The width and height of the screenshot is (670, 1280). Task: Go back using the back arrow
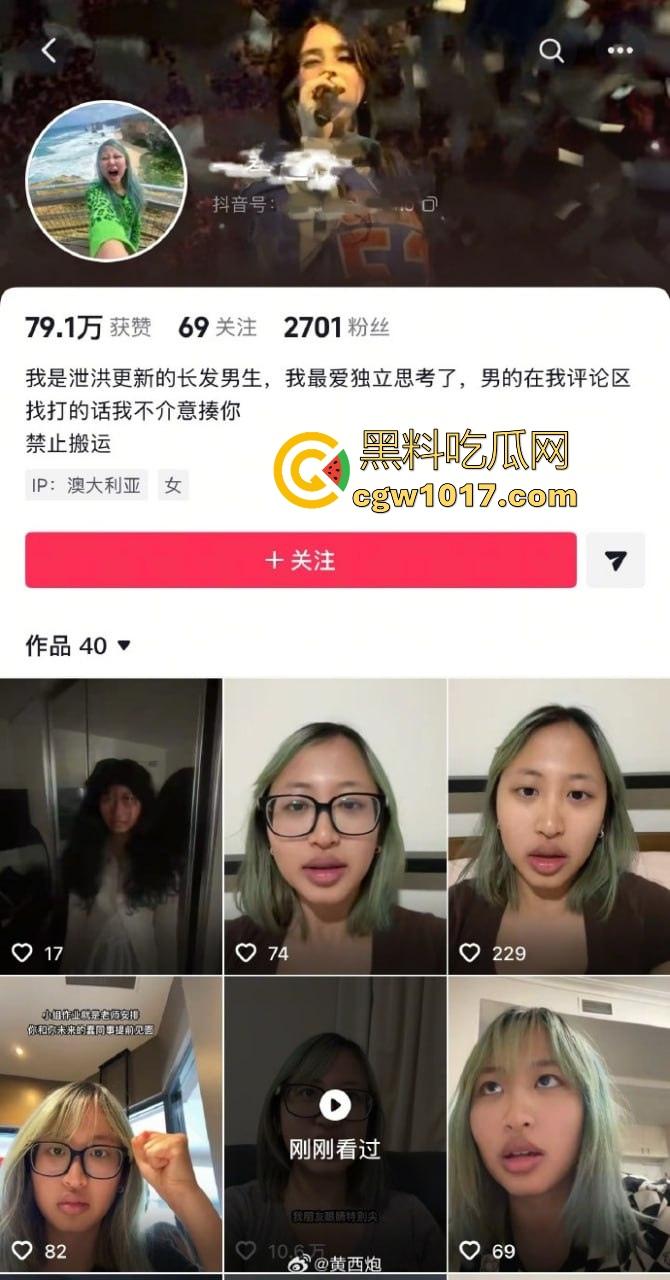coord(48,50)
